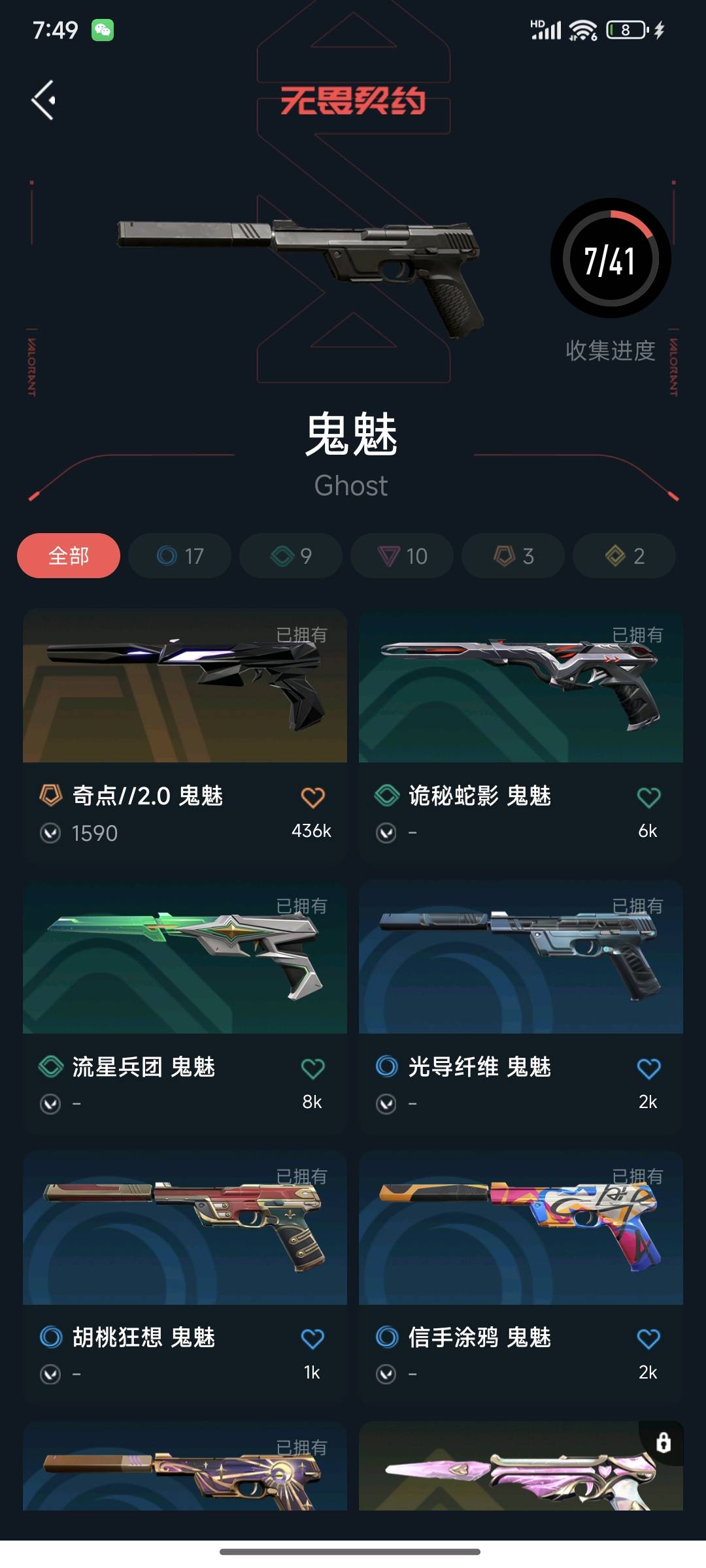
Task: Like the 信手涂鸦 鬼魅 skin
Action: 648,1339
